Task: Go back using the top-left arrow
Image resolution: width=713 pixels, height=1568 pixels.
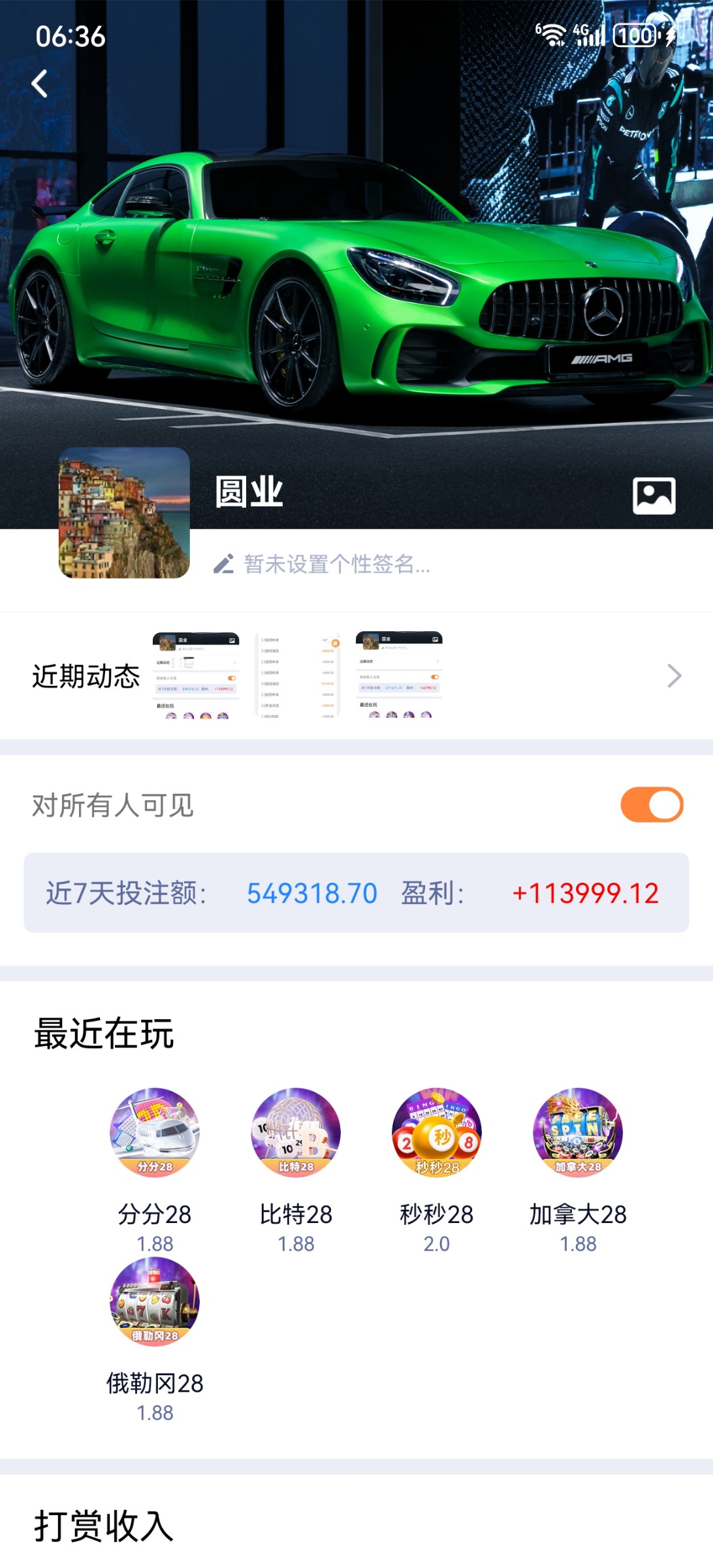Action: [39, 84]
